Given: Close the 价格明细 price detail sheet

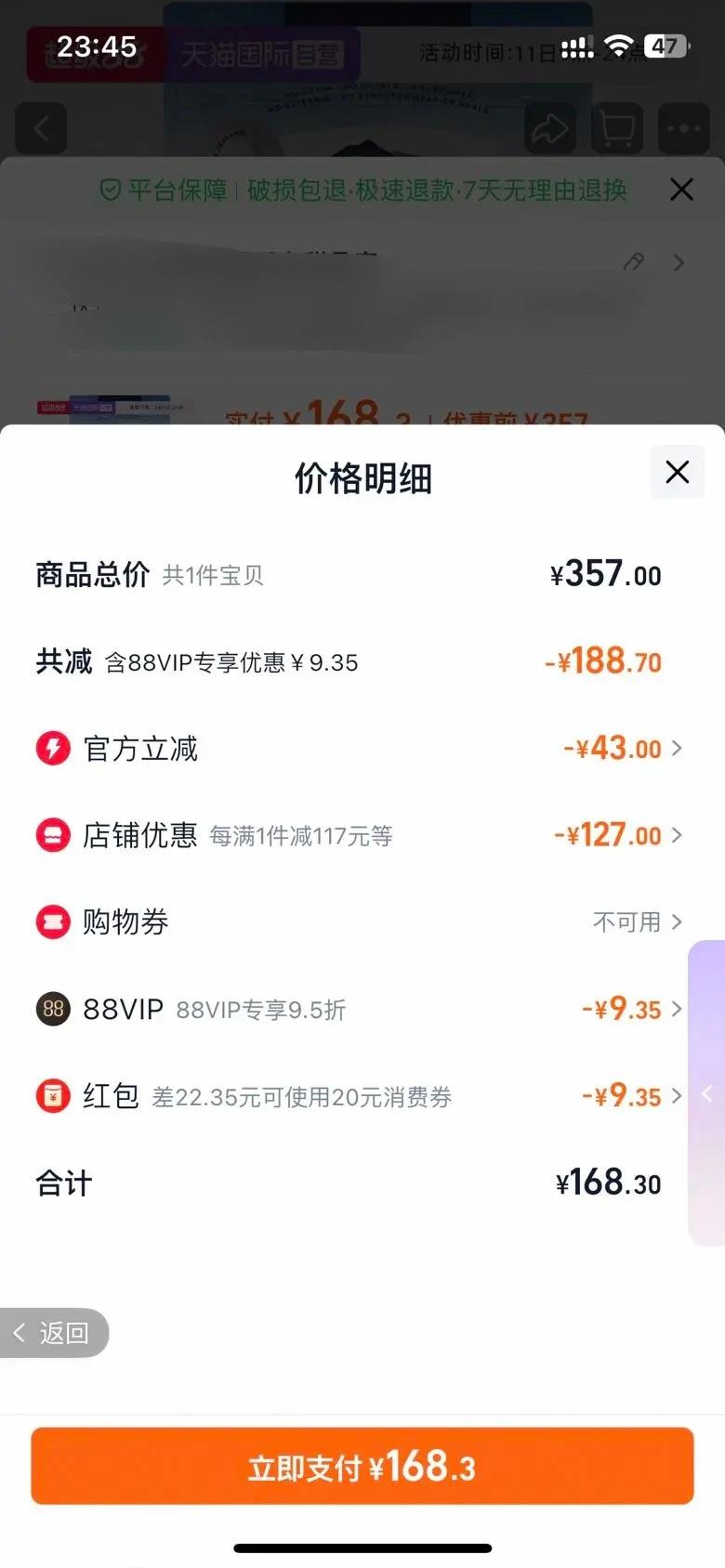Looking at the screenshot, I should point(678,472).
